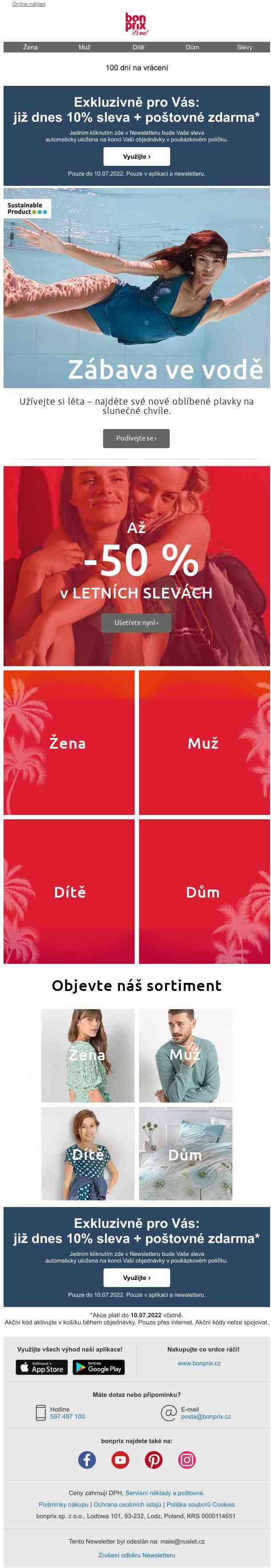
Task: Select Žena in the top navigation bar
Action: click(30, 47)
